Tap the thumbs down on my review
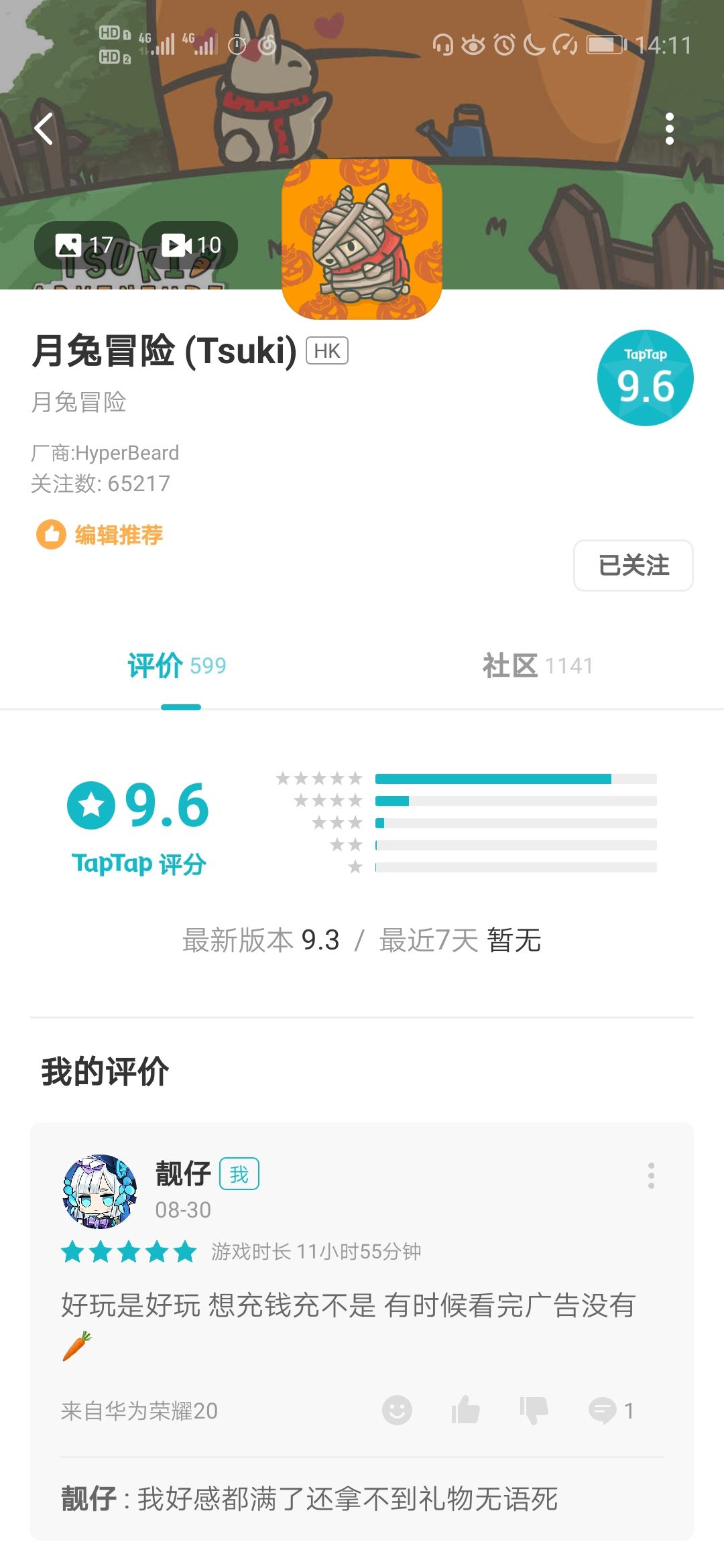724x1568 pixels. [534, 1411]
